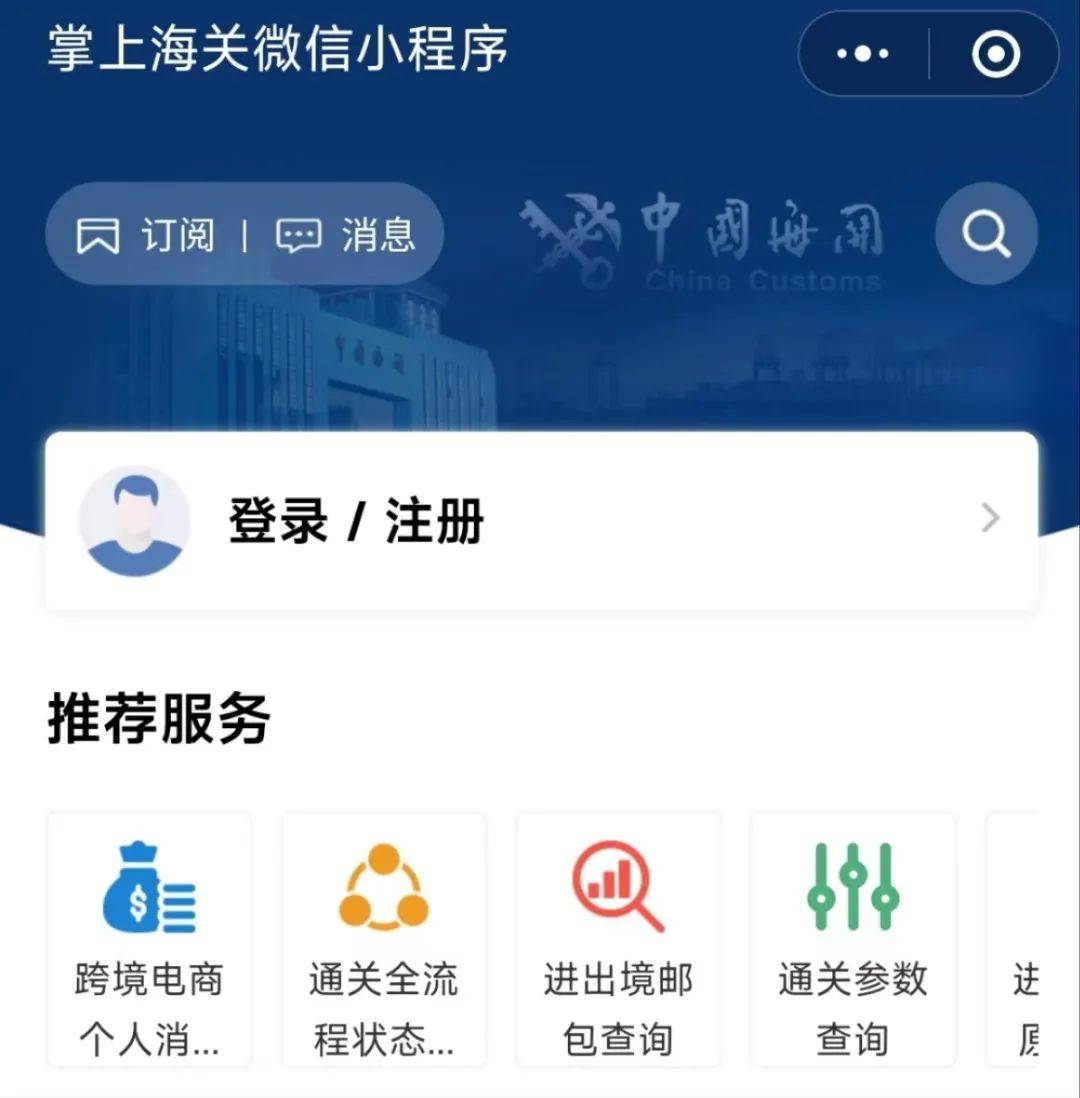Close the mini program with the circle button
1080x1098 pixels.
995,54
